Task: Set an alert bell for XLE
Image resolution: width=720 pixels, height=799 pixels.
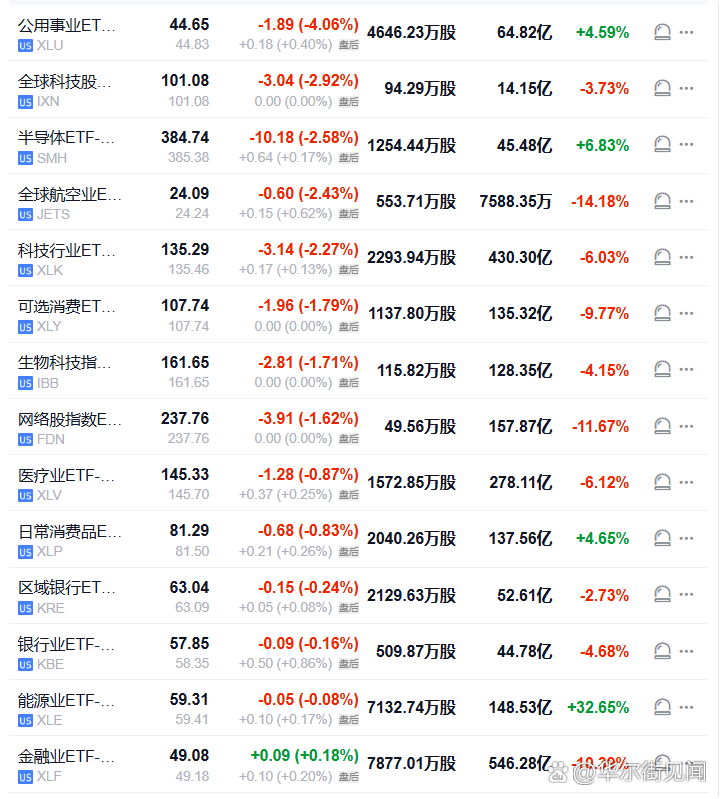Action: click(662, 707)
